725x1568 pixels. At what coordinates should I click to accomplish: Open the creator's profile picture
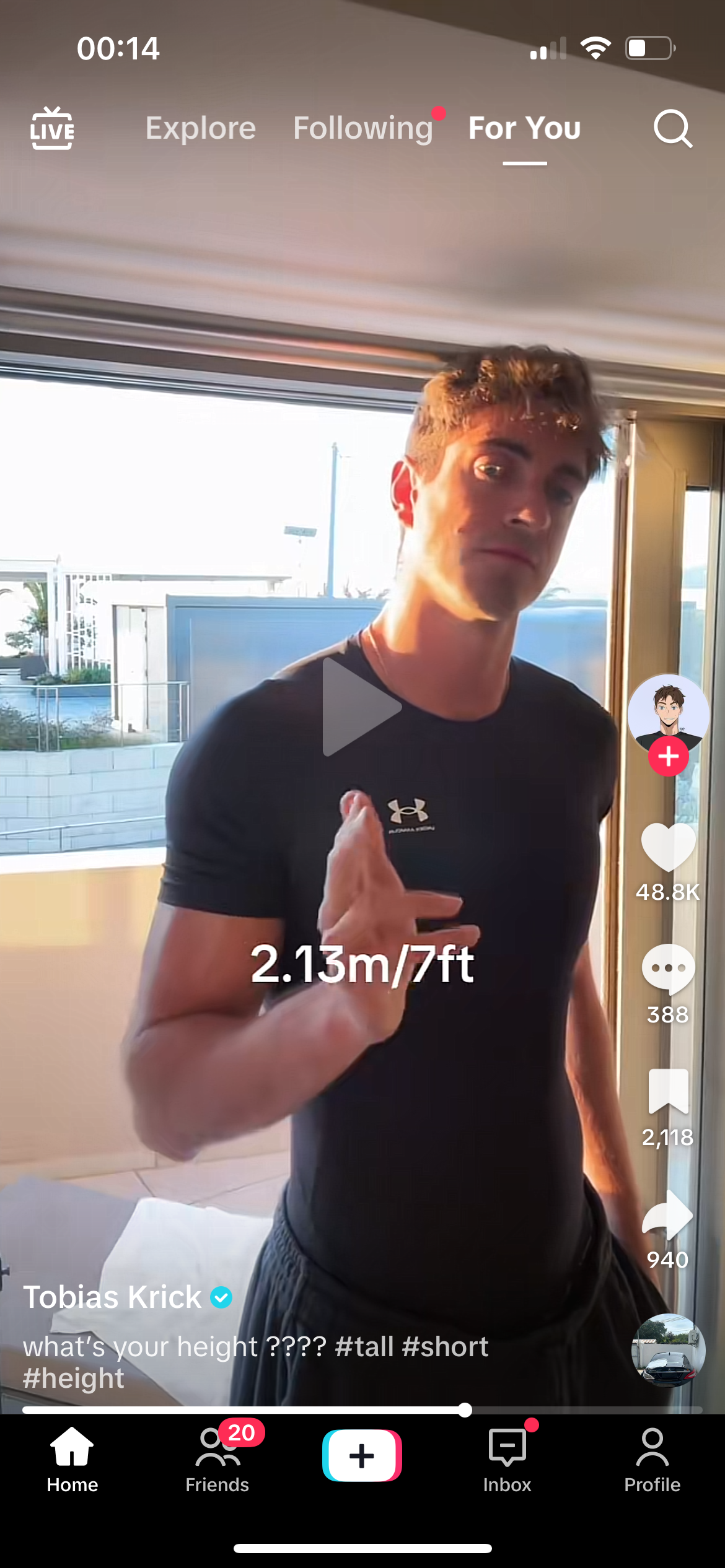point(668,712)
